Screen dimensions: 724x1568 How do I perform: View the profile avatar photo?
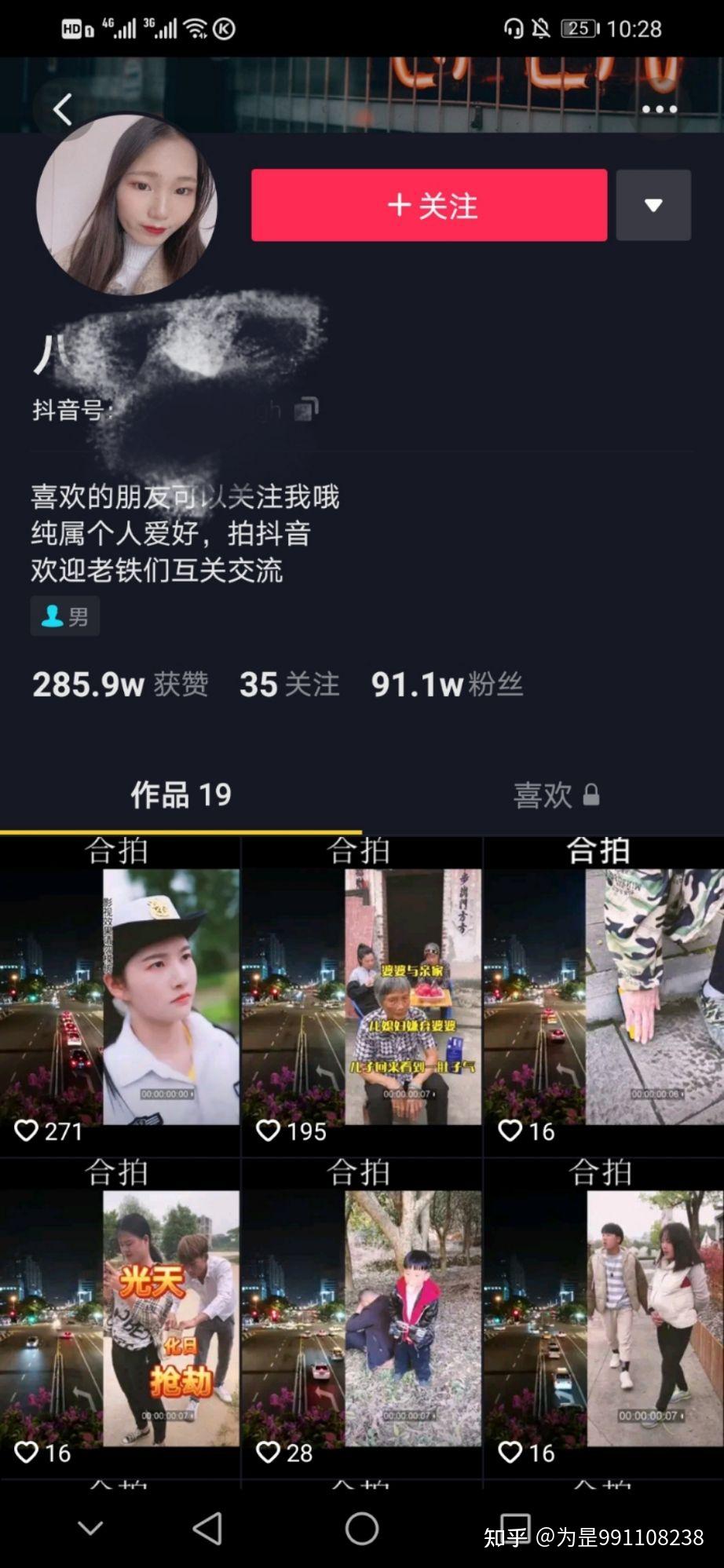(126, 204)
